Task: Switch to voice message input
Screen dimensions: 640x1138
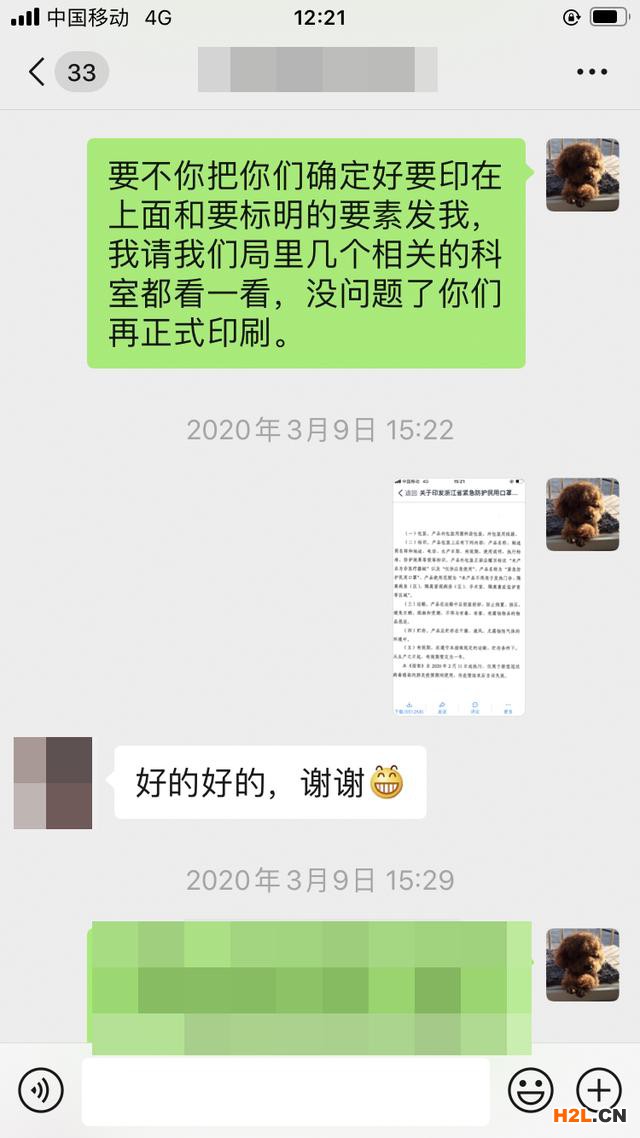Action: (x=41, y=1090)
